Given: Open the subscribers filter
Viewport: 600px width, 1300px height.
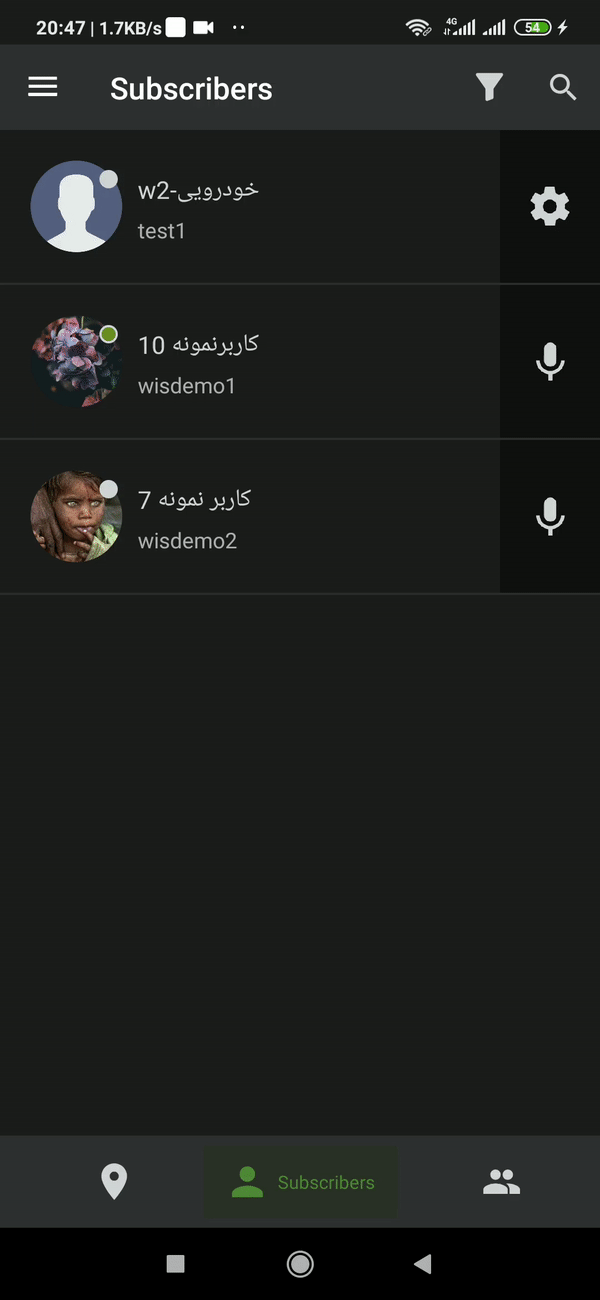Looking at the screenshot, I should tap(489, 88).
